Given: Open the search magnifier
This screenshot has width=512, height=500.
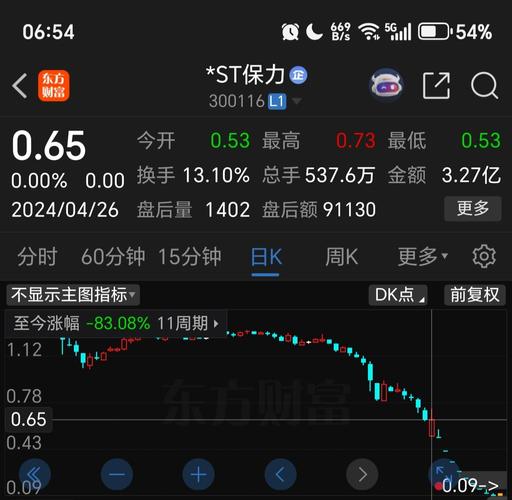Looking at the screenshot, I should pos(484,85).
